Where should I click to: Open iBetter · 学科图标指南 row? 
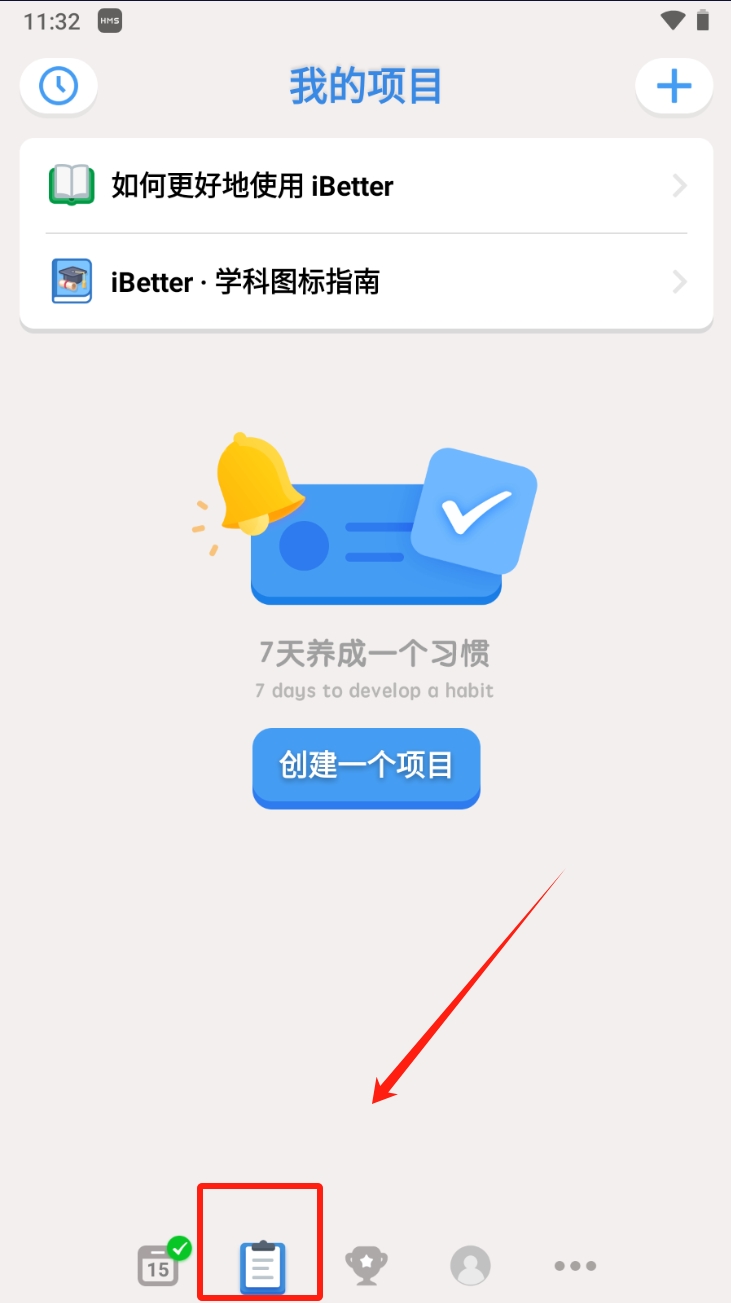366,282
